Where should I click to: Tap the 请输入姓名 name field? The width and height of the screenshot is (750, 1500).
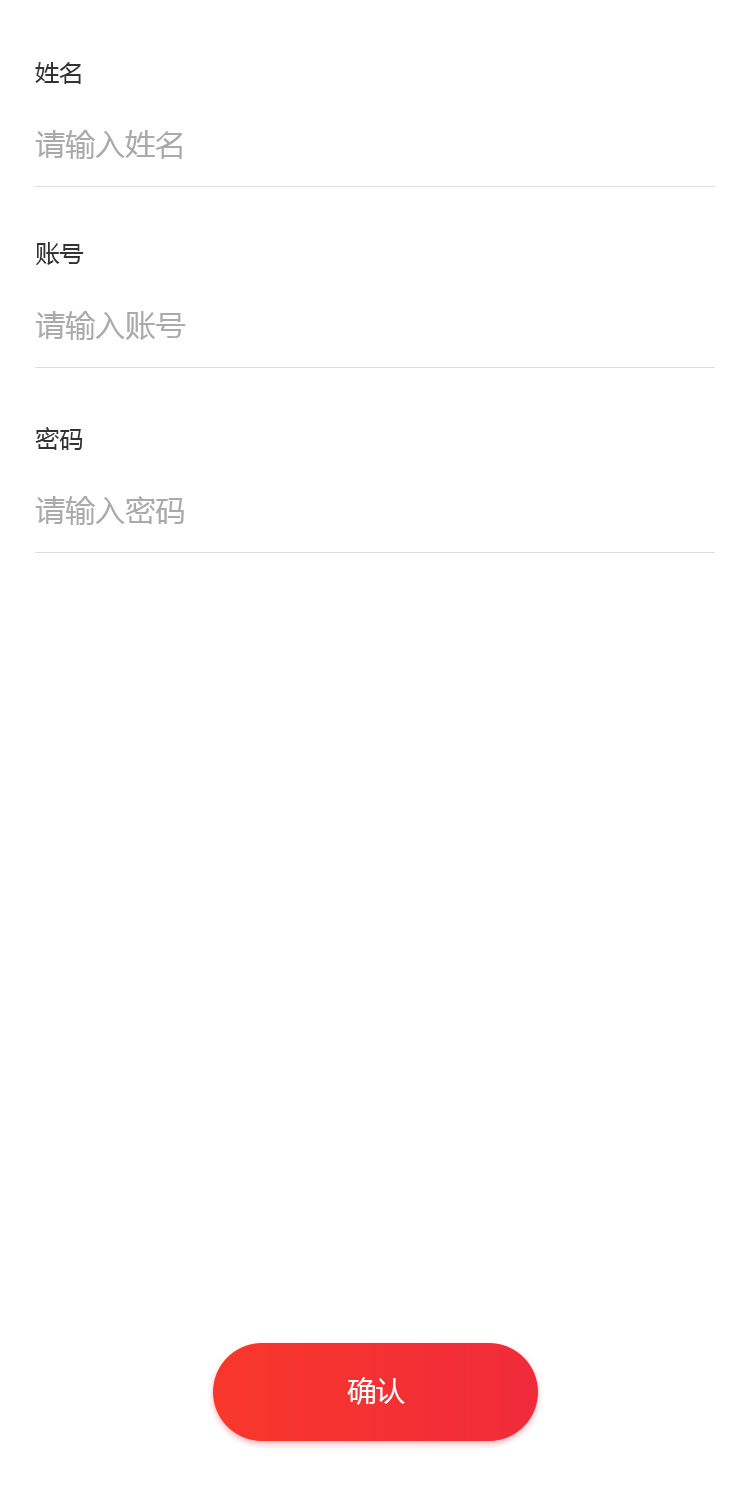pos(374,145)
